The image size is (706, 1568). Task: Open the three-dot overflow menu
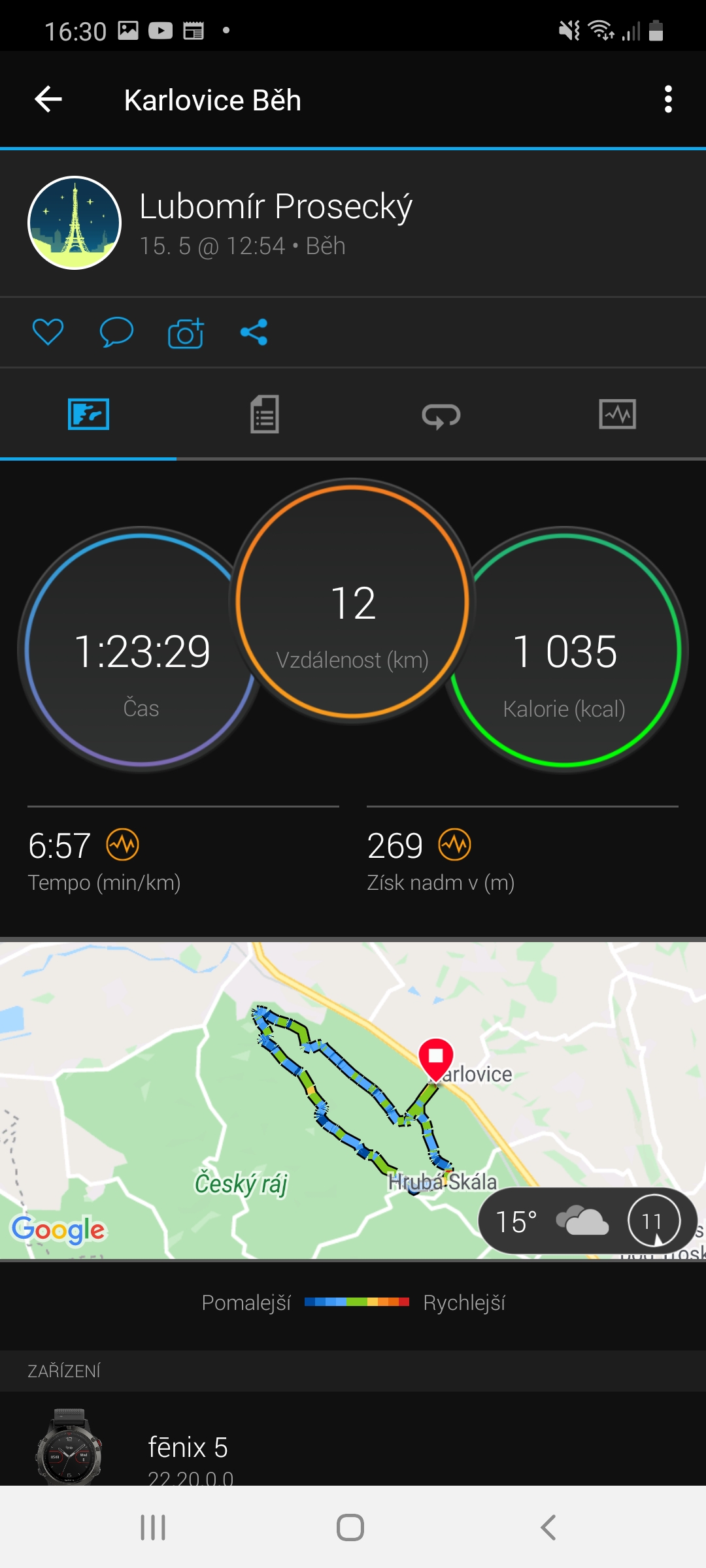[667, 99]
